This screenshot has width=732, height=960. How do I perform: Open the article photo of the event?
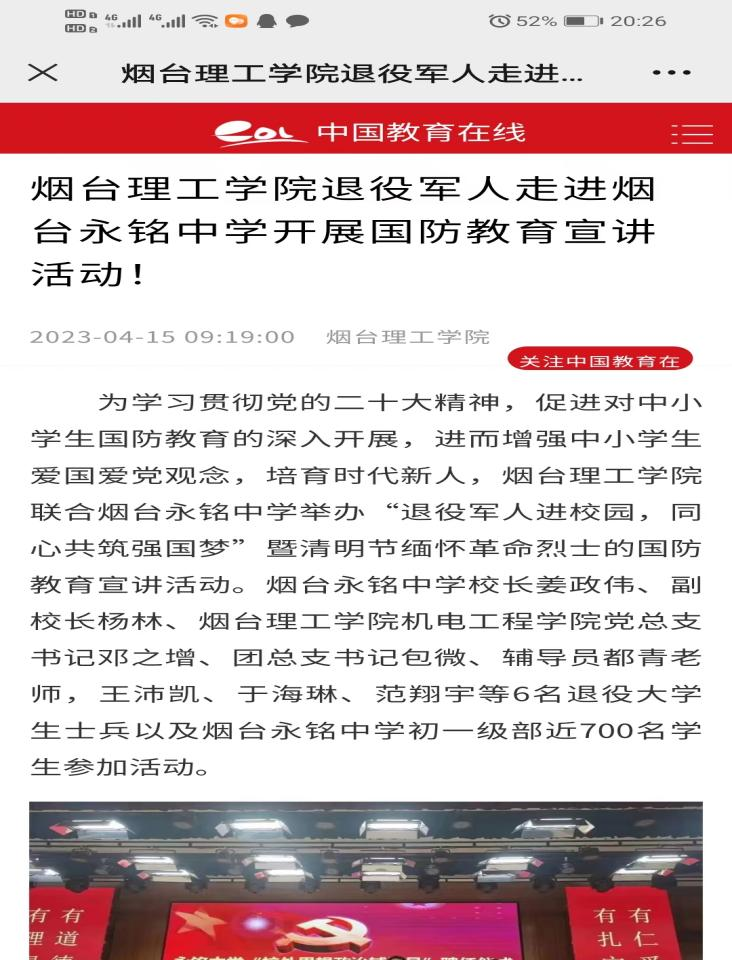click(366, 880)
